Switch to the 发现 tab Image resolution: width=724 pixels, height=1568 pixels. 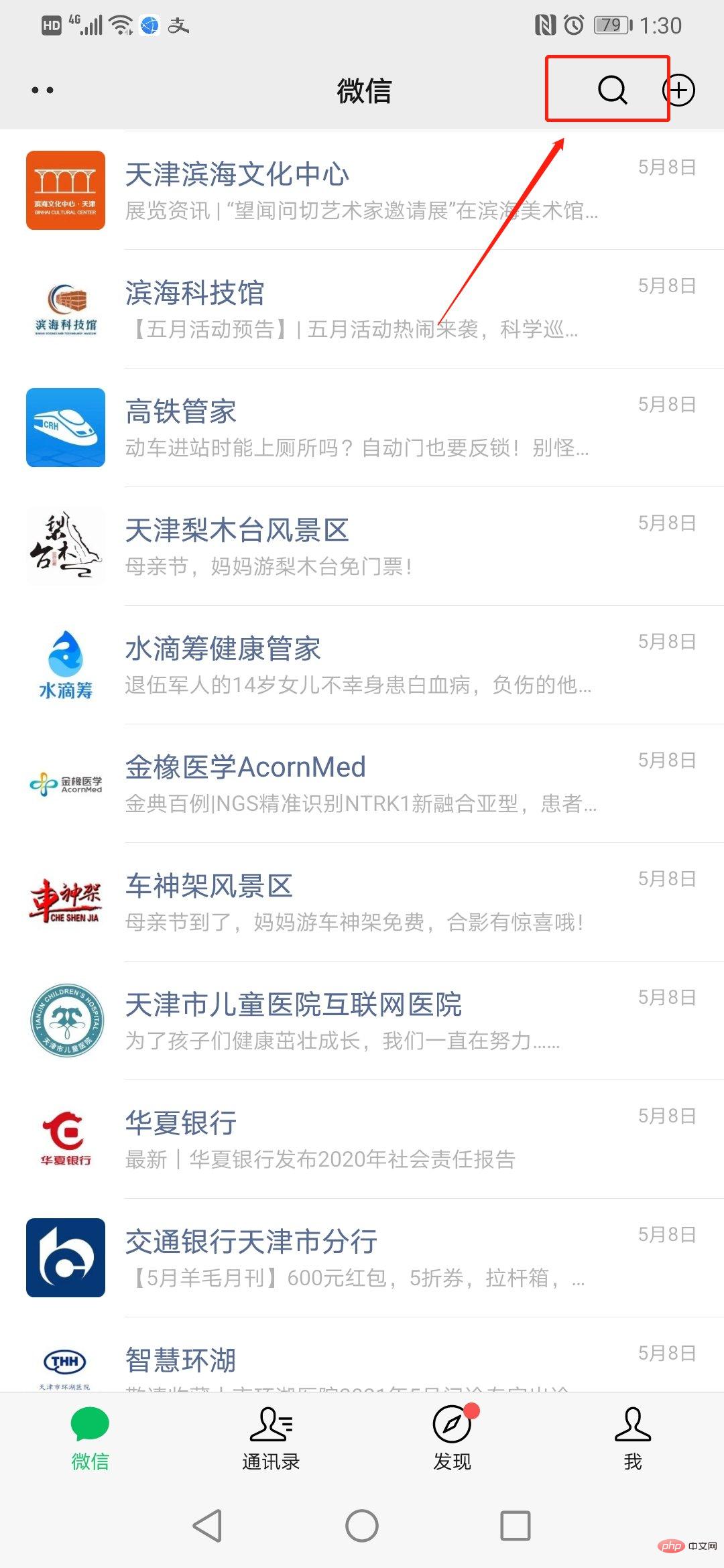click(x=452, y=1438)
